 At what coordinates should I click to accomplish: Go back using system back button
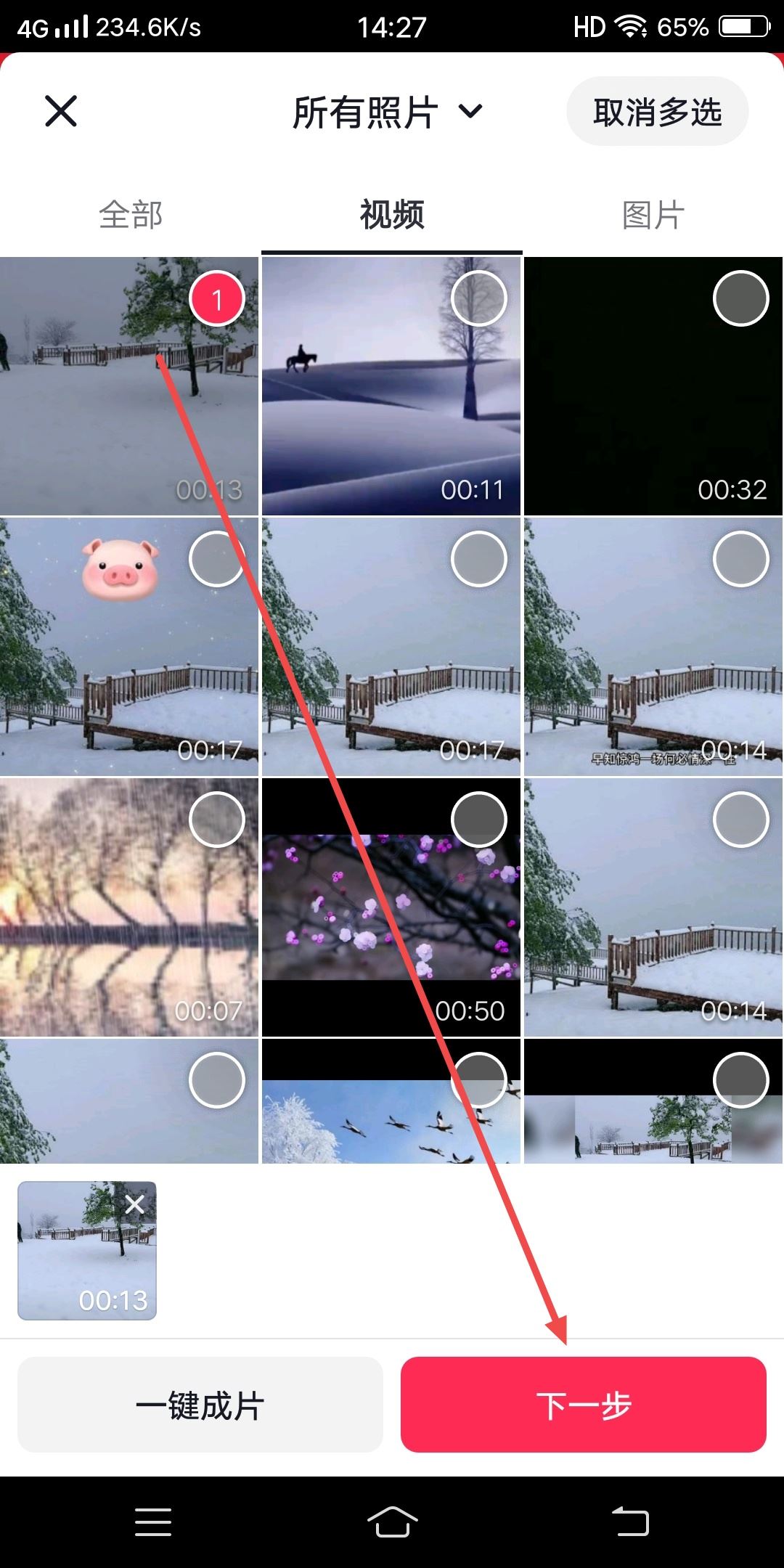[x=630, y=1521]
